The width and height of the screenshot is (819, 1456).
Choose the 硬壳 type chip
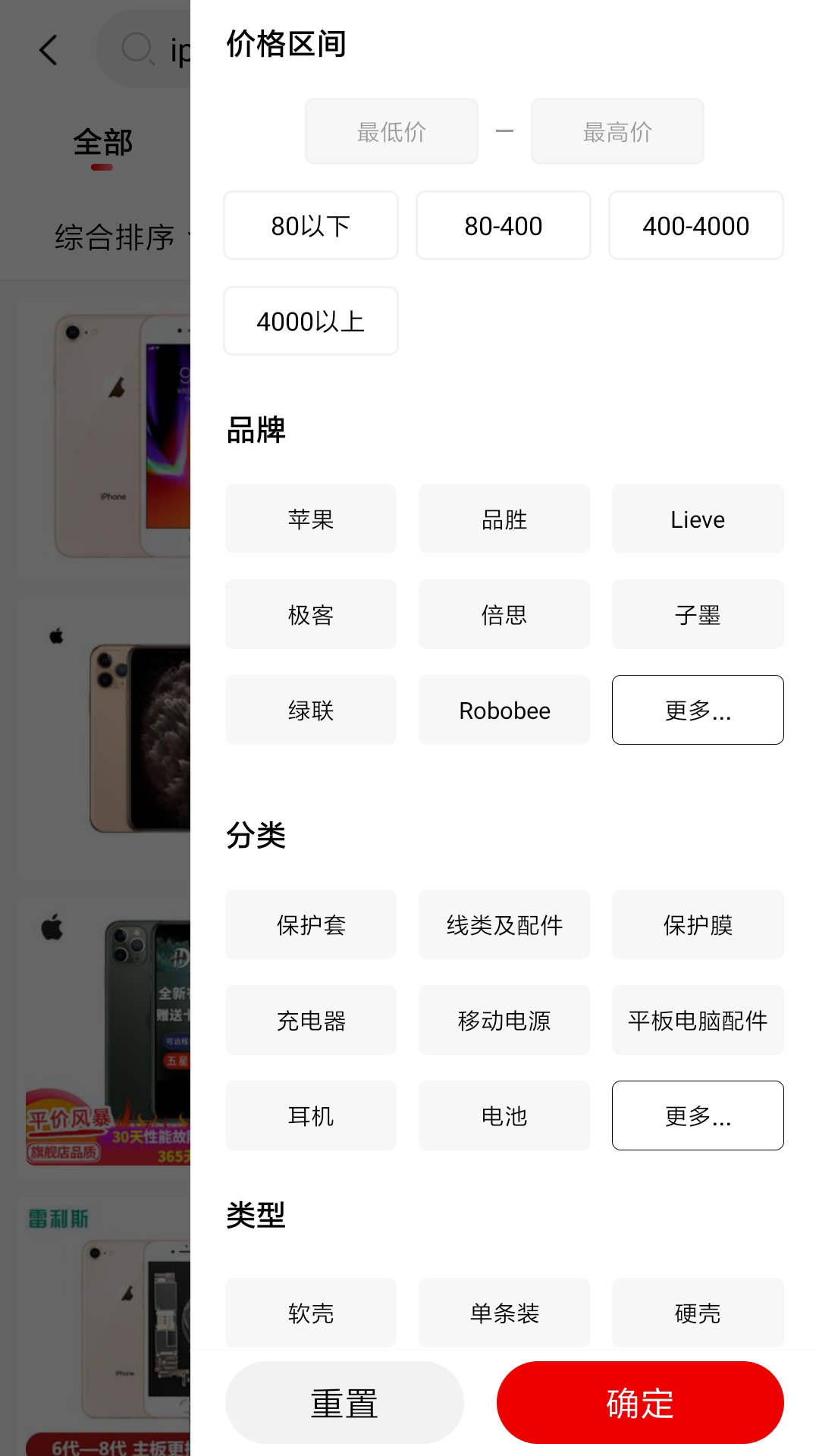tap(698, 1313)
